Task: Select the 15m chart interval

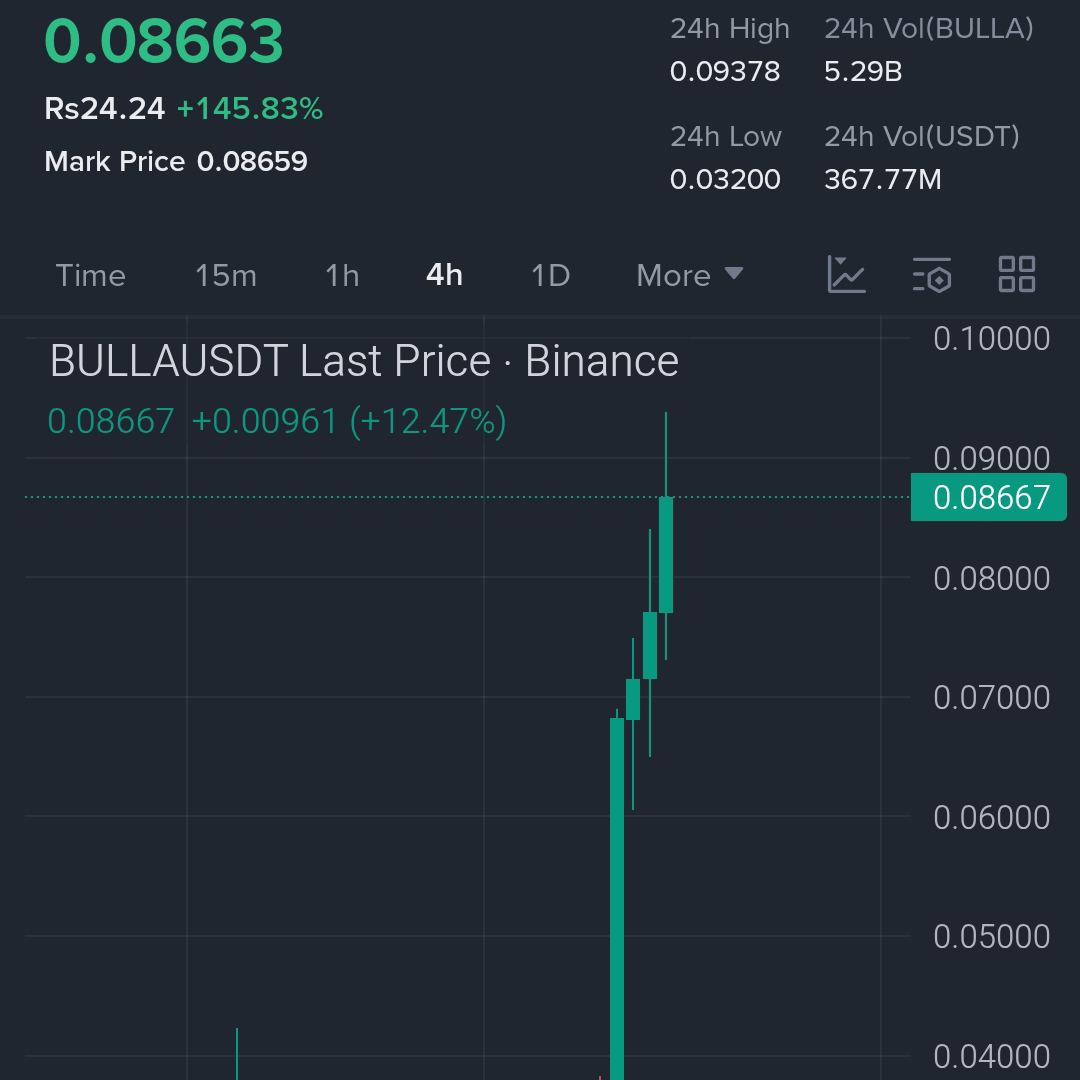Action: [226, 276]
